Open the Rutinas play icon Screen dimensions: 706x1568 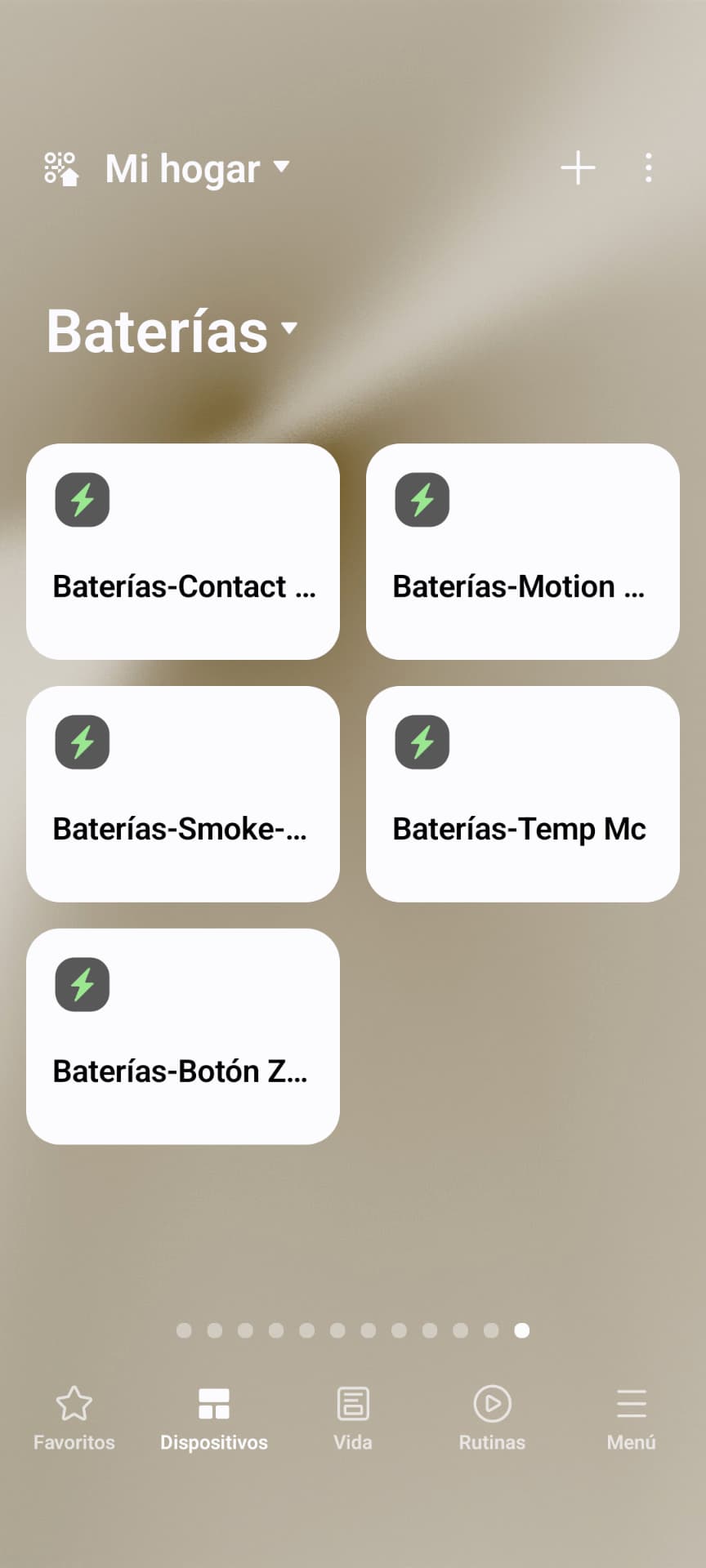pyautogui.click(x=491, y=1402)
